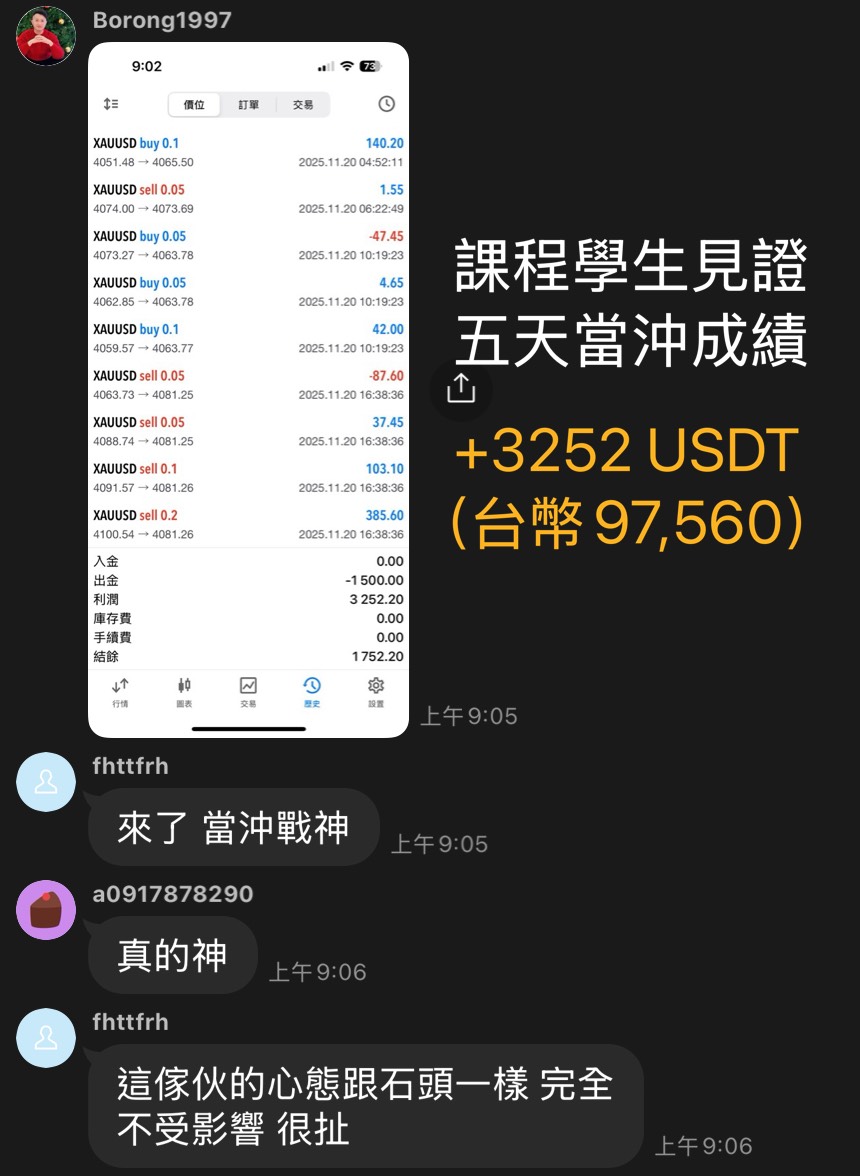Switch to the 訂單 (Orders) tab
Screen dimensions: 860x1176
pos(247,103)
